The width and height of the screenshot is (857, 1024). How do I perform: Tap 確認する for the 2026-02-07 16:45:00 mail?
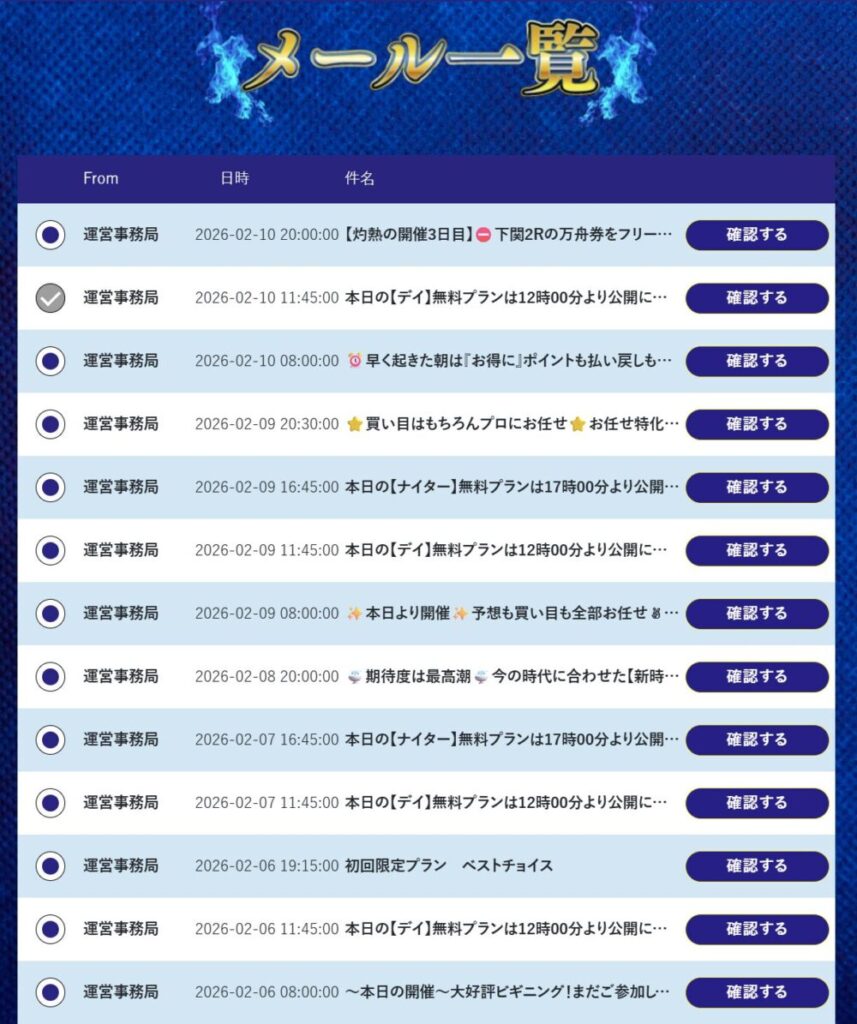[x=757, y=740]
